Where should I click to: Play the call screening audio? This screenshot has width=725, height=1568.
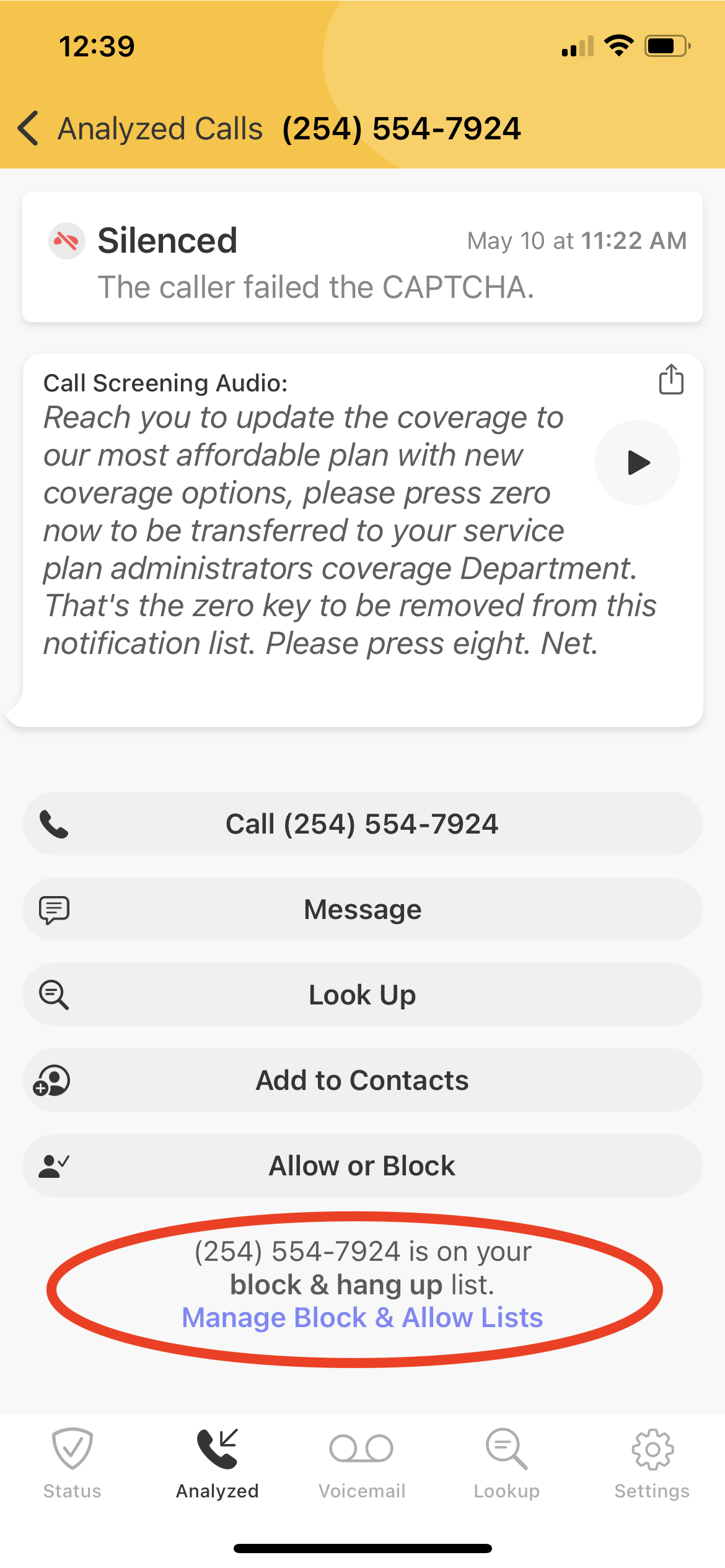point(638,463)
